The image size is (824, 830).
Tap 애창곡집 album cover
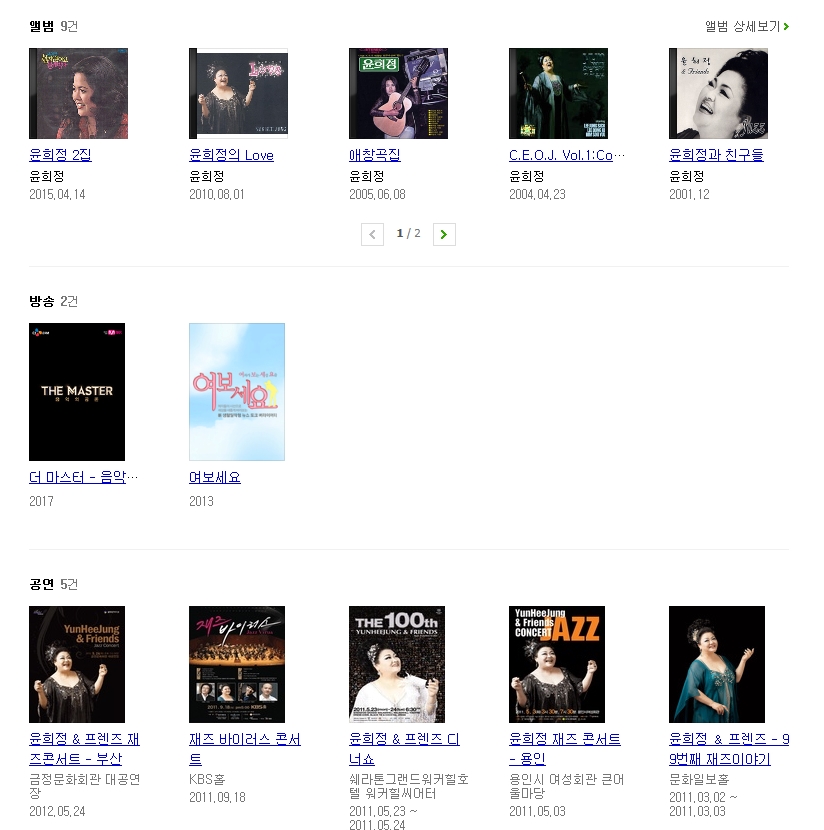click(x=398, y=93)
